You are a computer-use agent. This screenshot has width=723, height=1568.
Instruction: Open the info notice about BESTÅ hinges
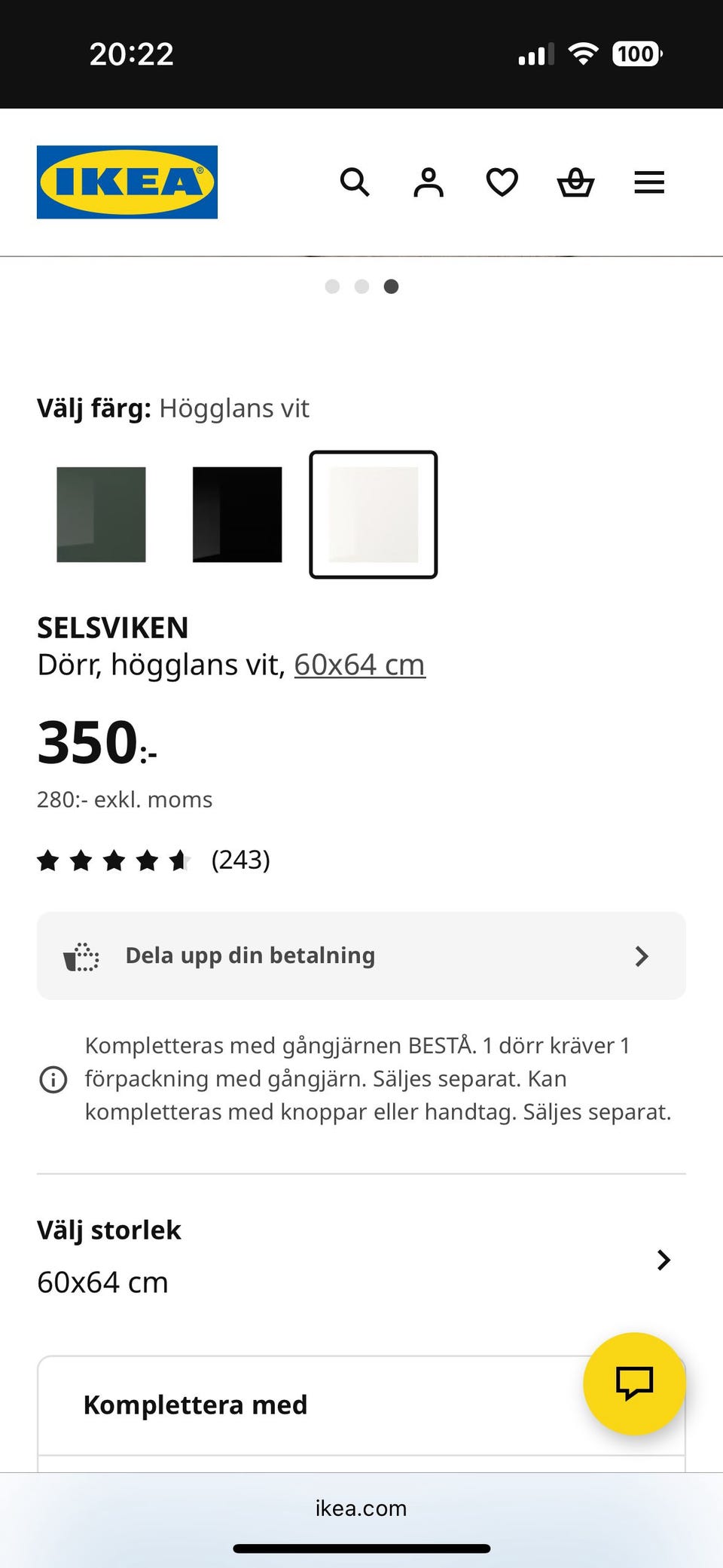53,1079
